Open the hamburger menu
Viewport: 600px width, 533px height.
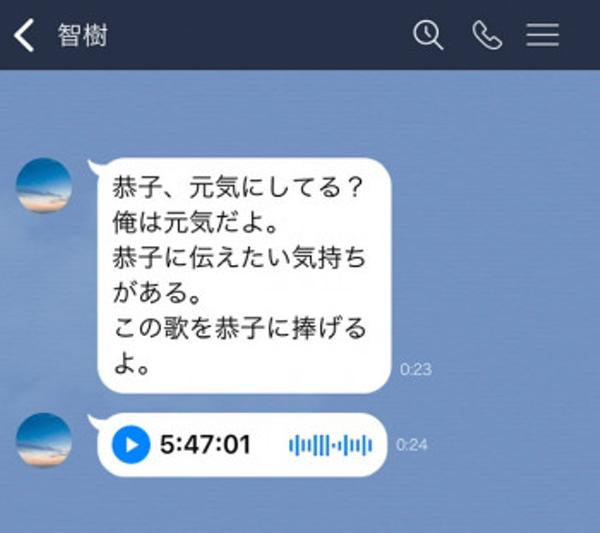click(x=543, y=35)
